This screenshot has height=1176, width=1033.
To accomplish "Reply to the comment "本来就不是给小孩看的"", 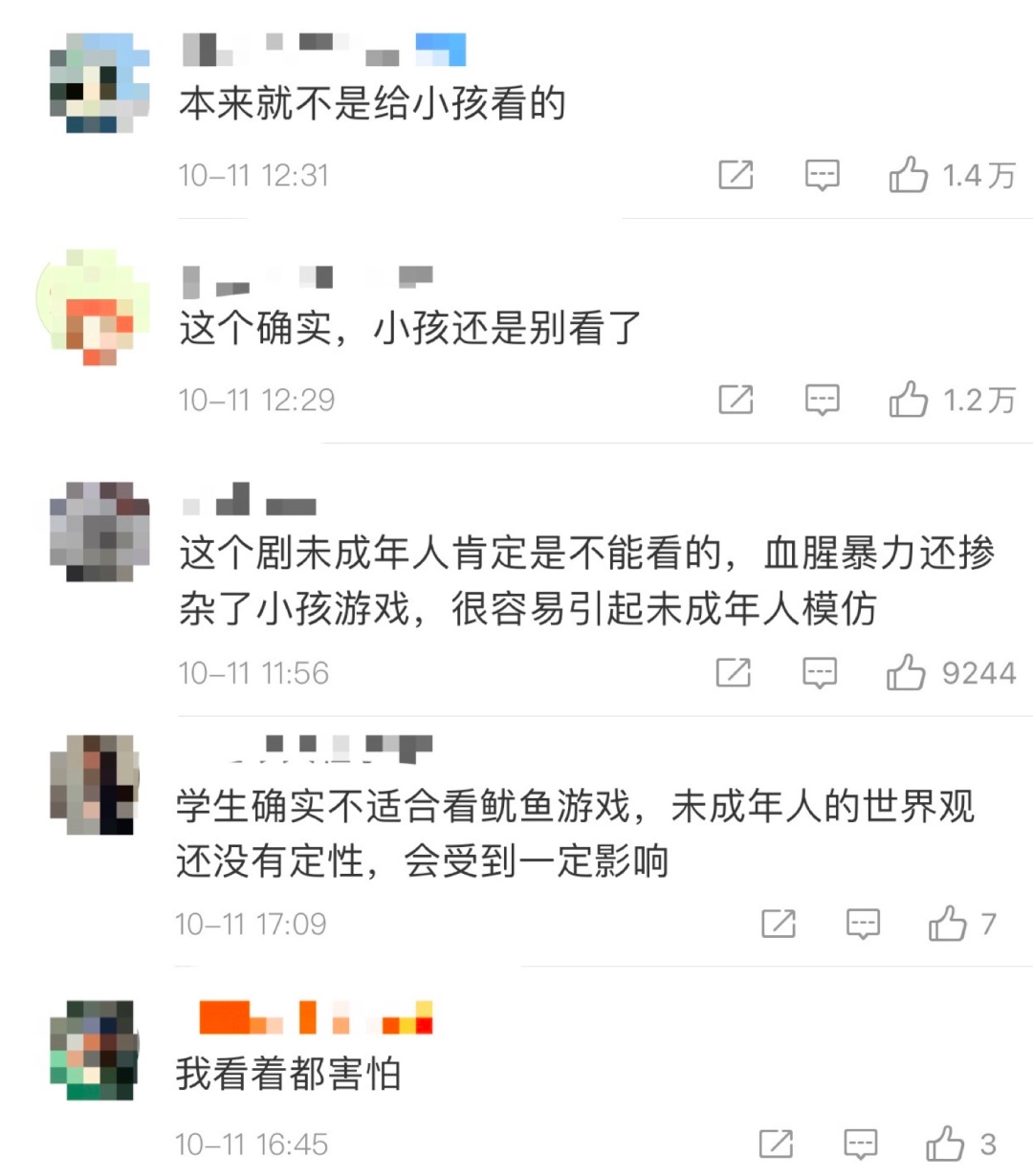I will click(822, 175).
